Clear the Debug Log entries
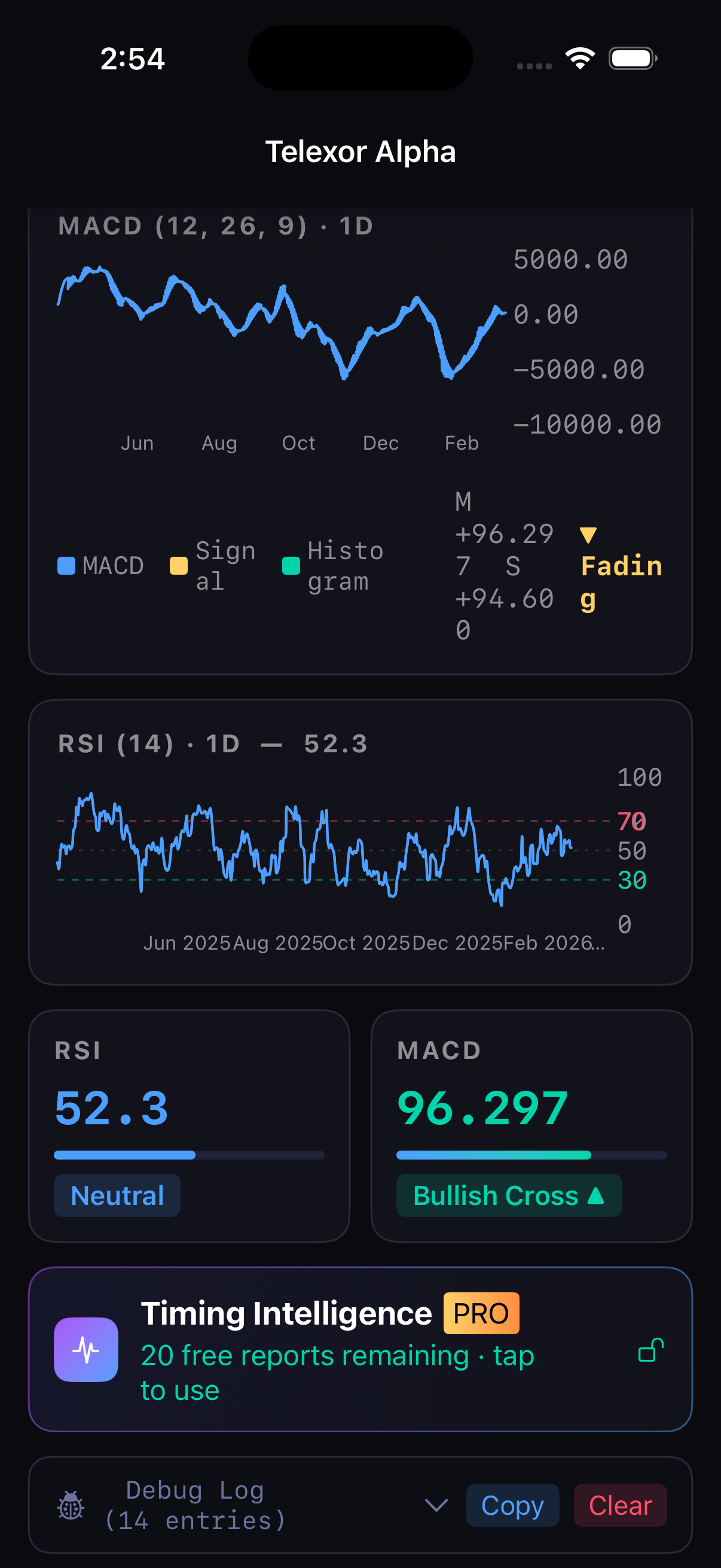The width and height of the screenshot is (721, 1568). click(x=619, y=1505)
